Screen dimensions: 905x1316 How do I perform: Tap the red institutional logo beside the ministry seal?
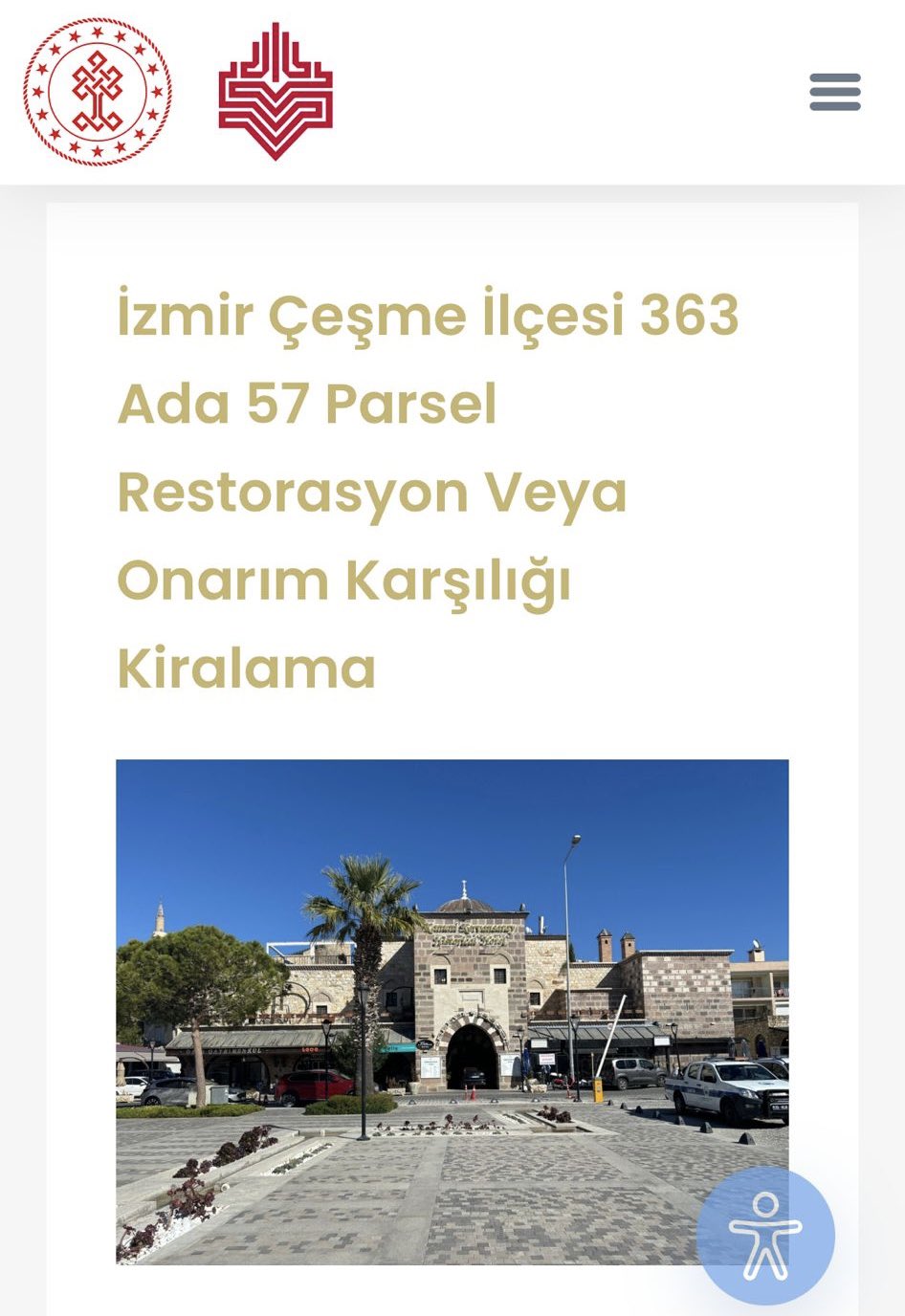coord(276,93)
